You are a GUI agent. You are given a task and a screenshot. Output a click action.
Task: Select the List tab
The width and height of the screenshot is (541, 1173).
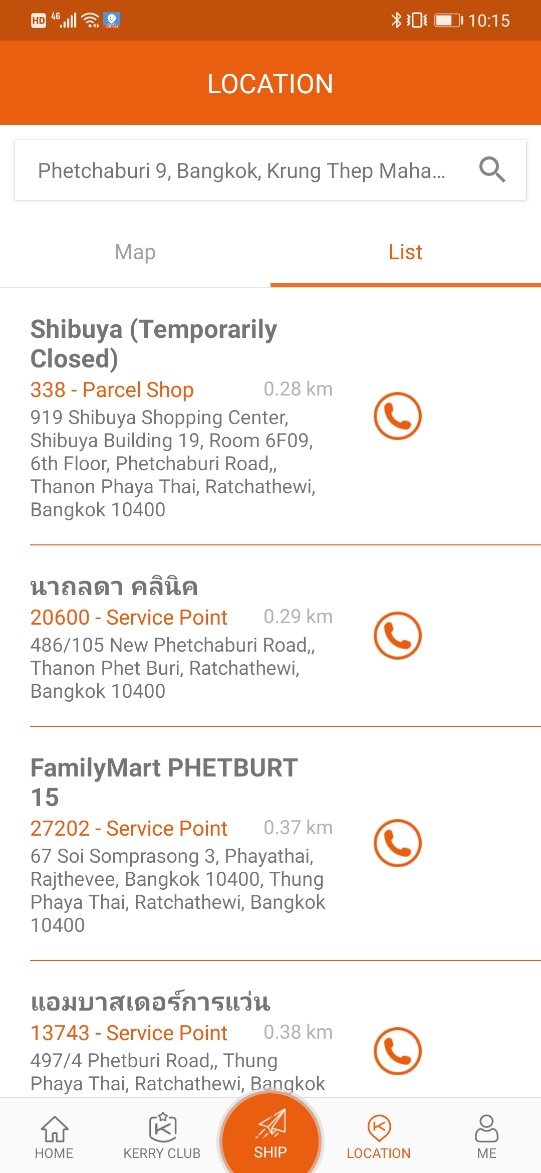click(x=406, y=252)
